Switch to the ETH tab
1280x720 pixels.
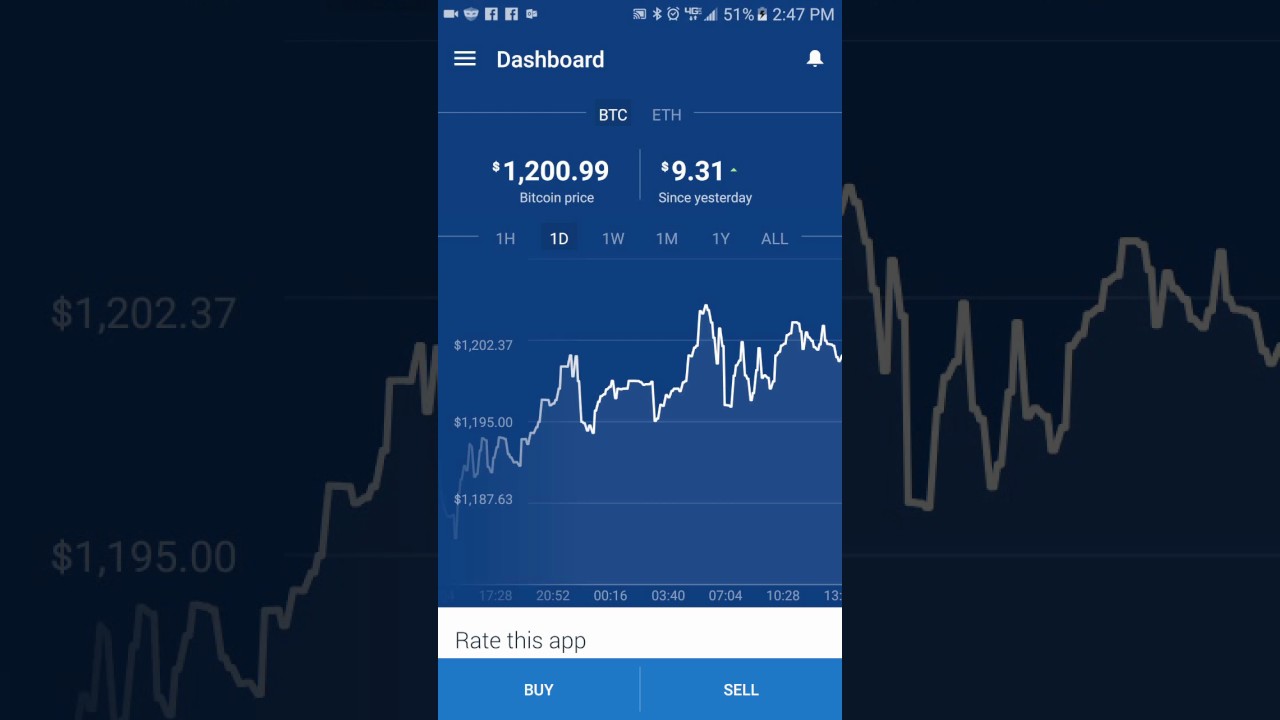tap(666, 115)
